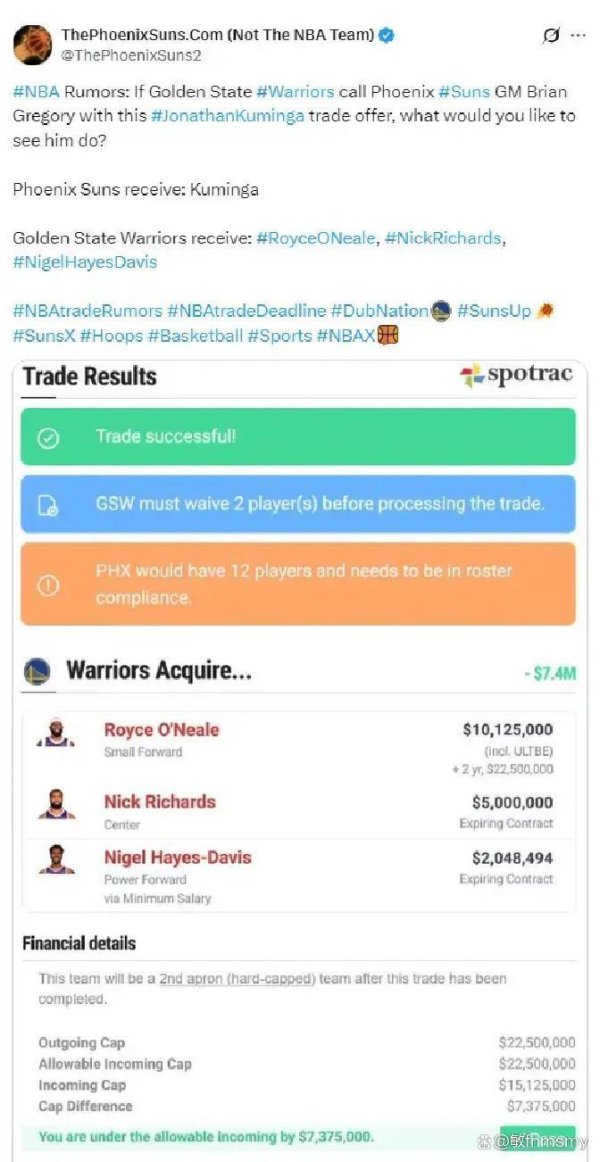
Task: Open the attached Trade Results image
Action: pyautogui.click(x=298, y=760)
